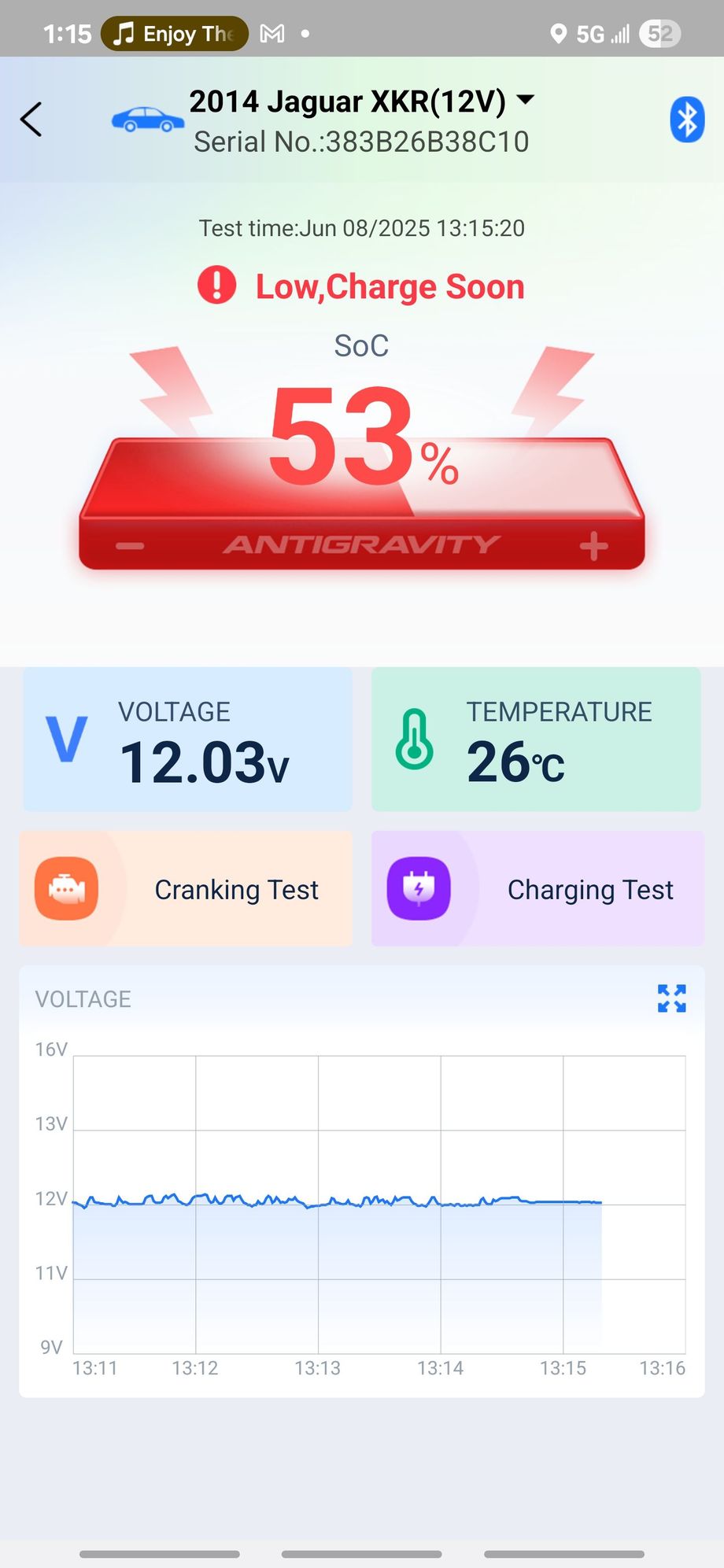Screen dimensions: 724x1568
Task: Tap the Bluetooth connection icon
Action: click(686, 120)
